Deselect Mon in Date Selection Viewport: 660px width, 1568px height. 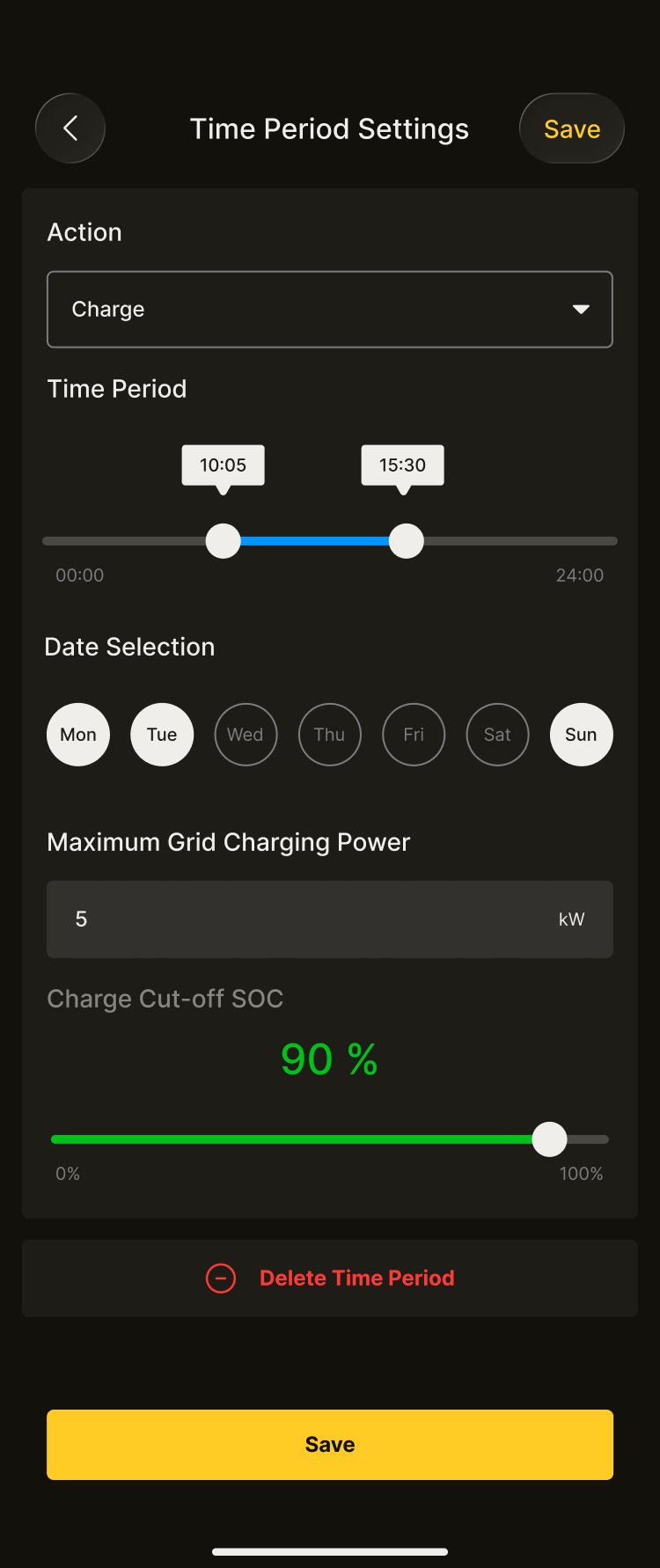click(78, 735)
